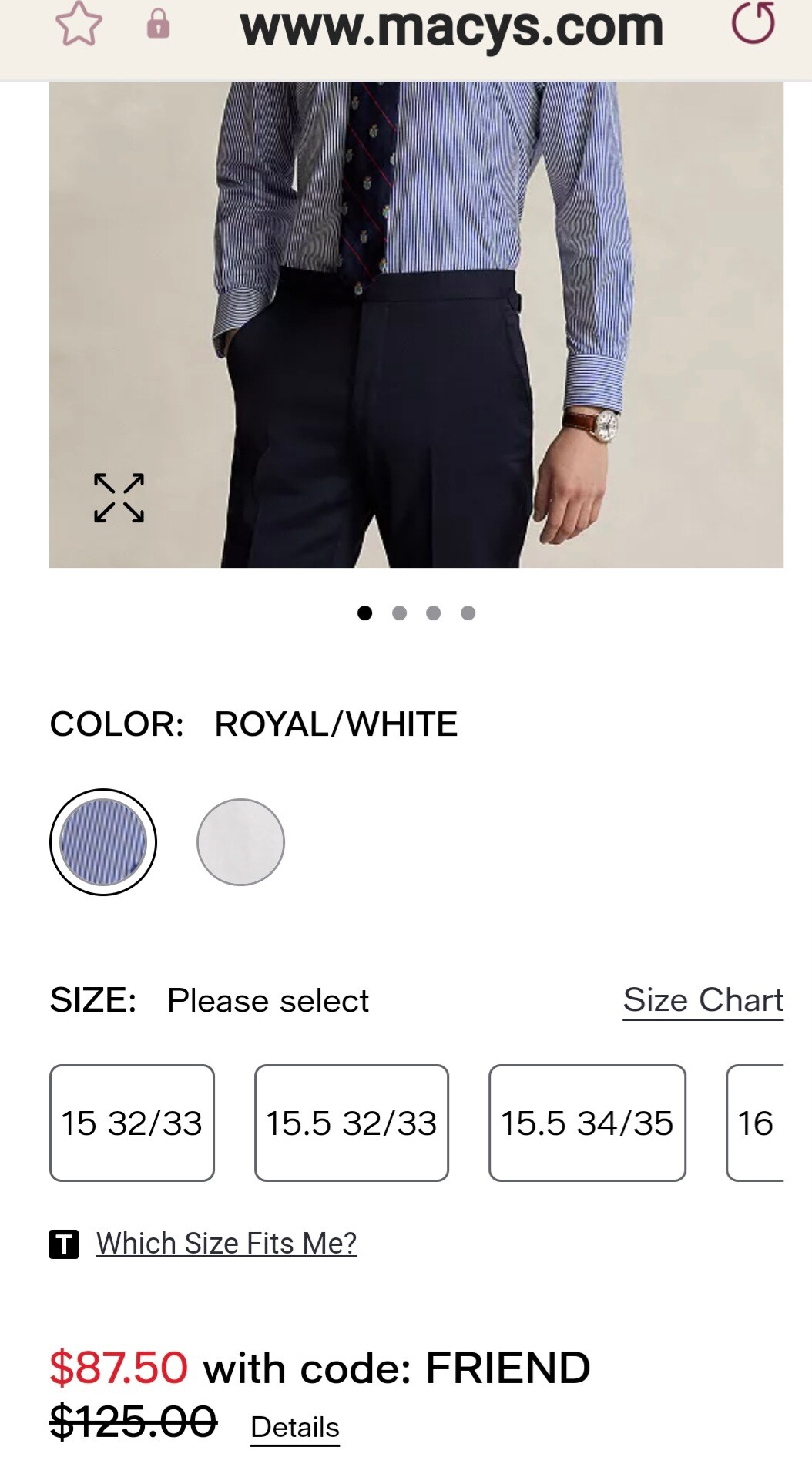Image resolution: width=812 pixels, height=1464 pixels.
Task: Jump to the fourth product image dot
Action: (468, 613)
